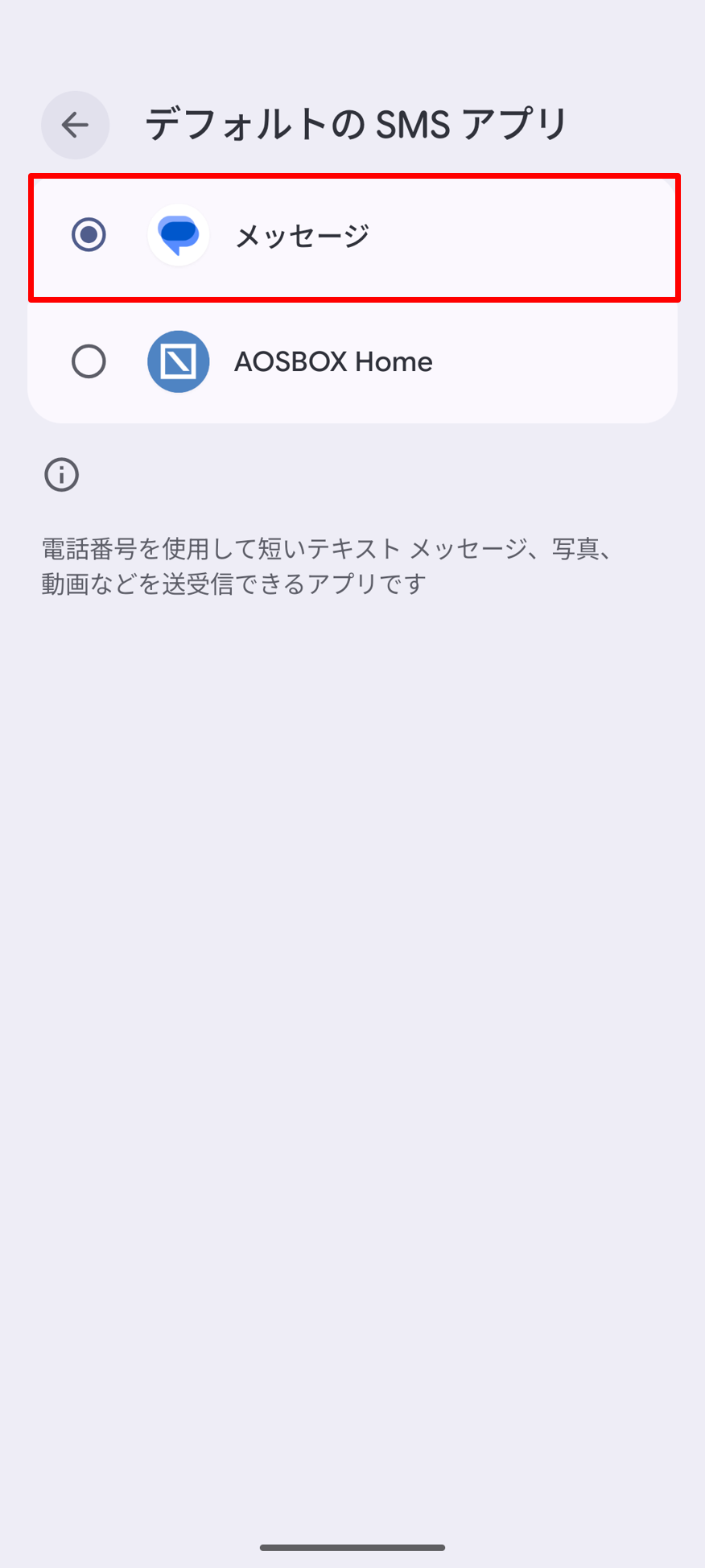Tap the info (i) icon below the list
The height and width of the screenshot is (1568, 705).
pos(60,475)
